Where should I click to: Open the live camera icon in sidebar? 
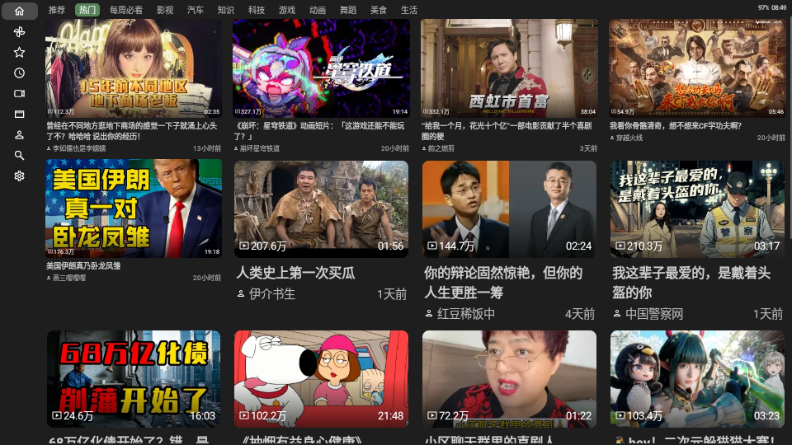(x=19, y=93)
